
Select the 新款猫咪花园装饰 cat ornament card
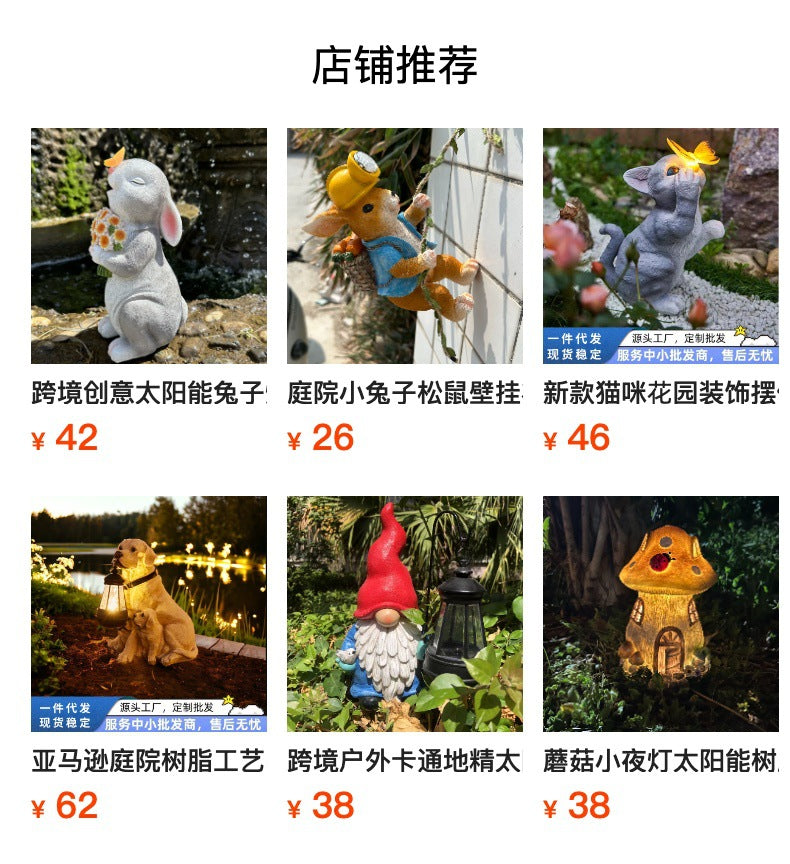coord(660,246)
